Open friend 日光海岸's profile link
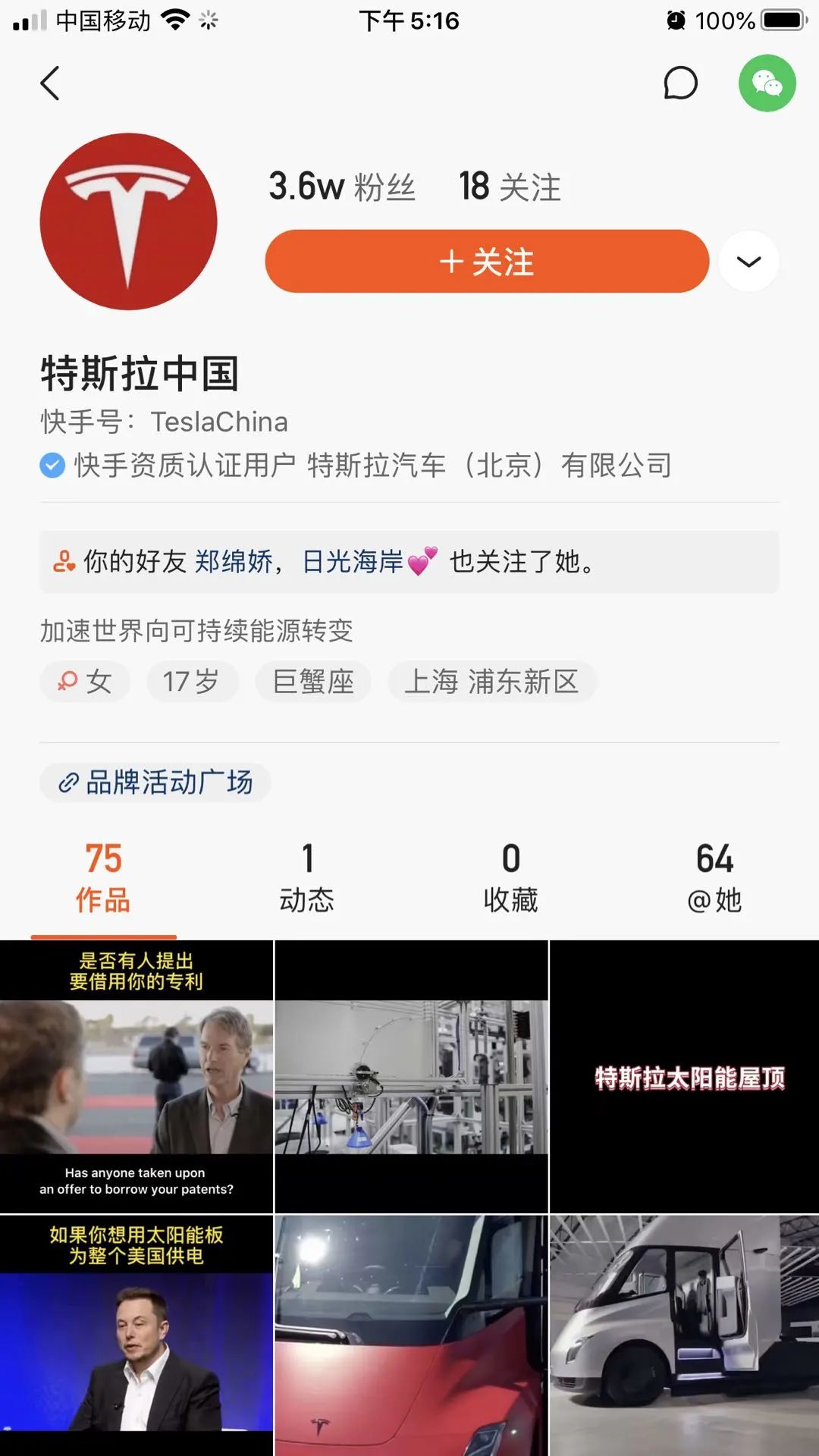The image size is (819, 1456). [x=353, y=563]
